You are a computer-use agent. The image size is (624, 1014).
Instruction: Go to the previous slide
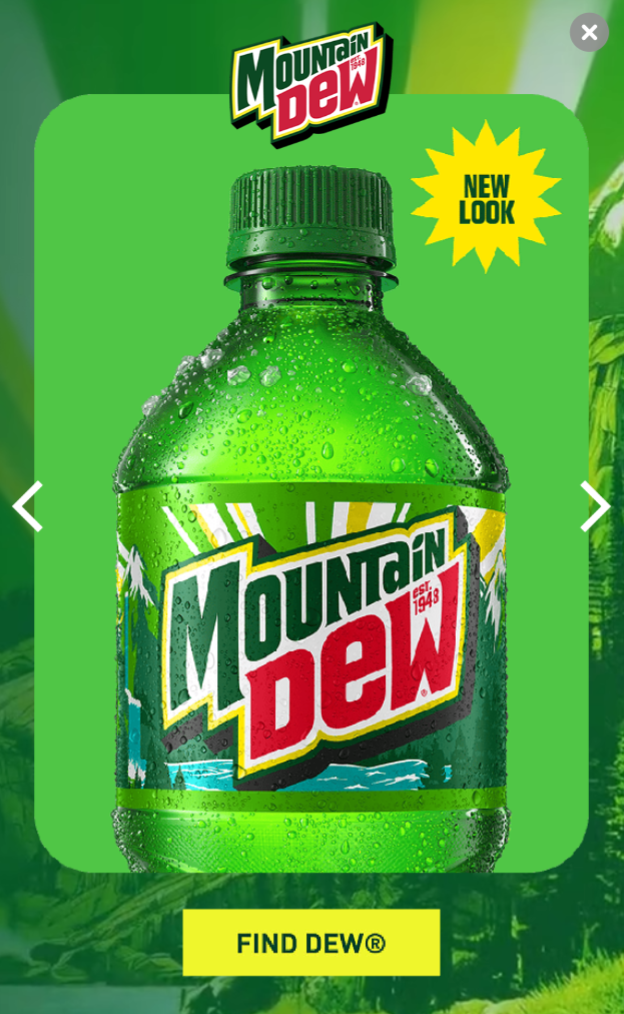[x=27, y=506]
